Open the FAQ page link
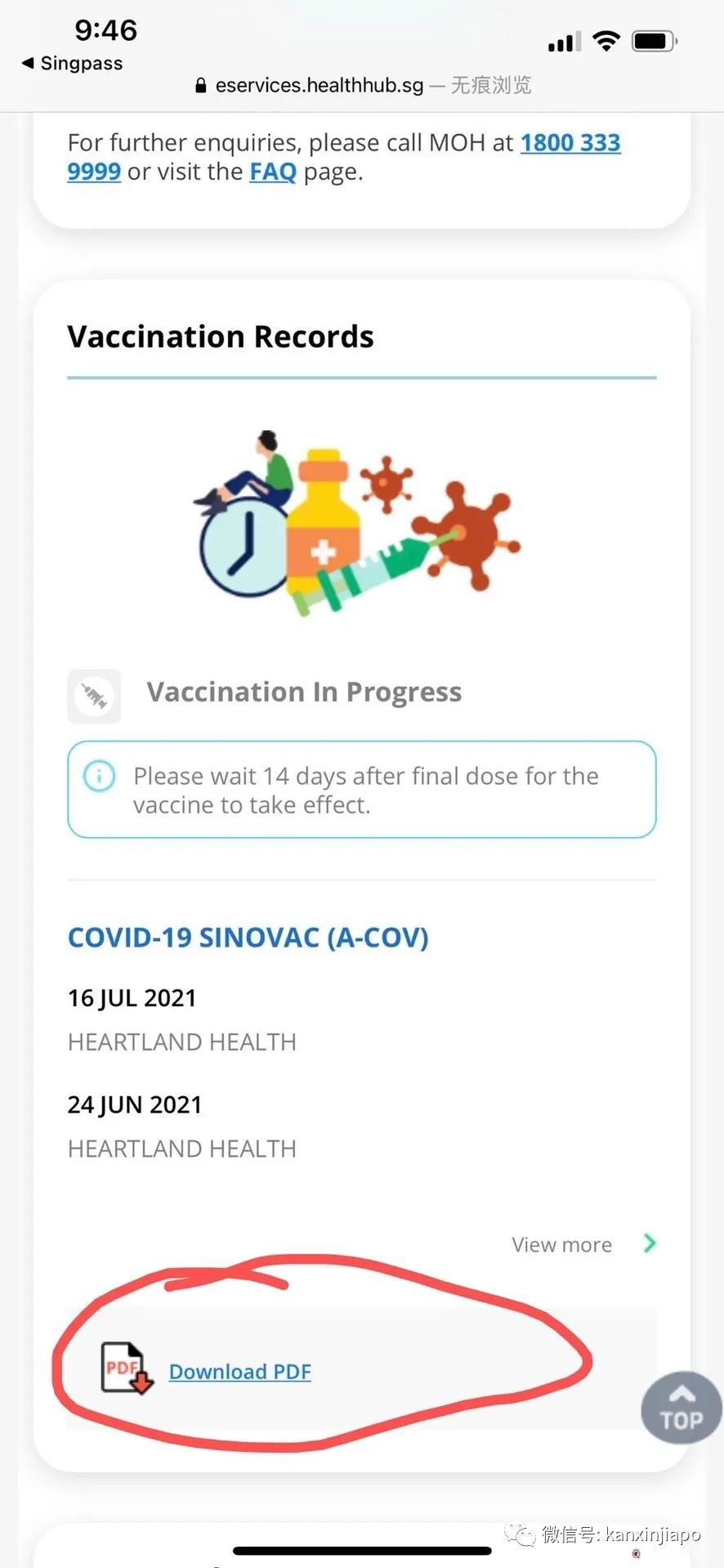 coord(272,172)
